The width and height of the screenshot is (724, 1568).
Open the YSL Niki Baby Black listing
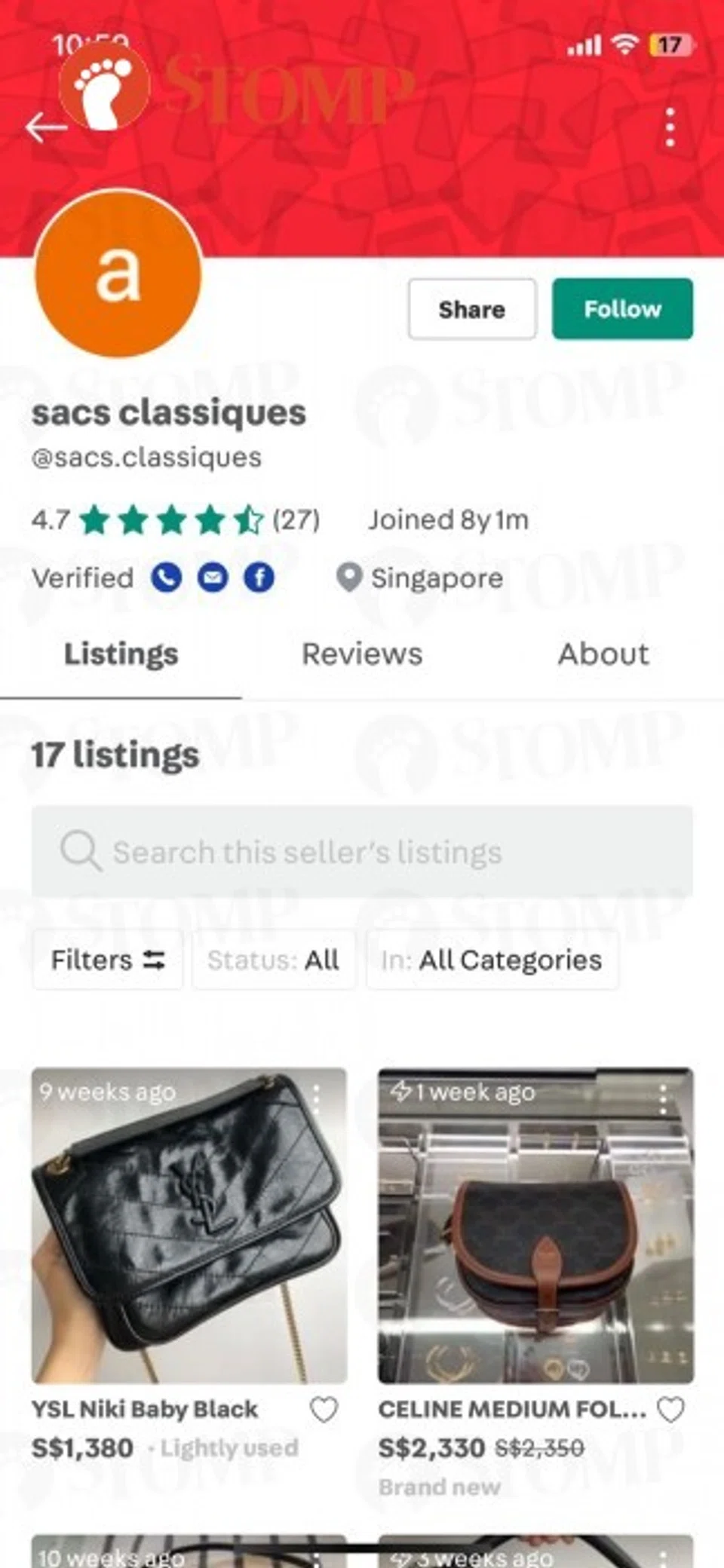point(189,1225)
